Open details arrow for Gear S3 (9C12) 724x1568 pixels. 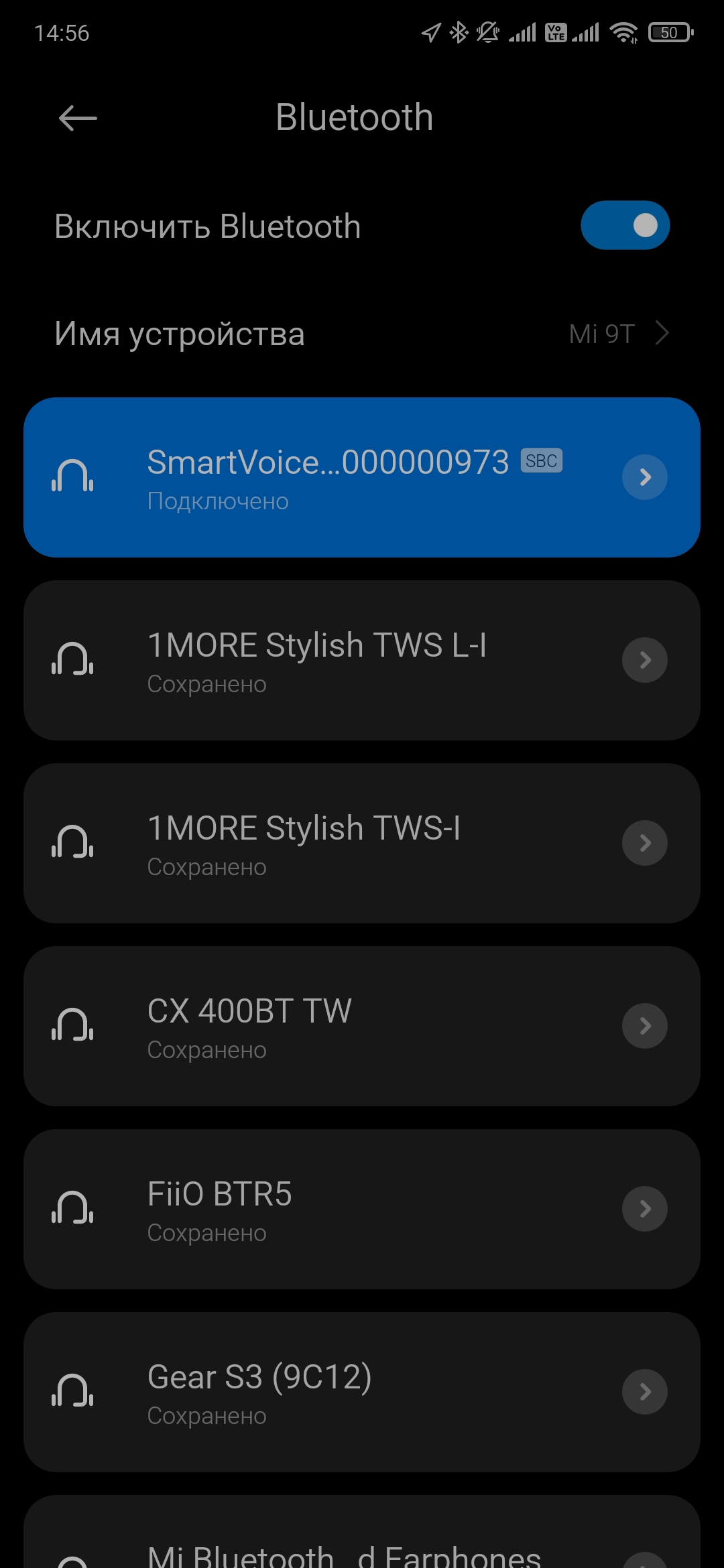coord(644,1392)
